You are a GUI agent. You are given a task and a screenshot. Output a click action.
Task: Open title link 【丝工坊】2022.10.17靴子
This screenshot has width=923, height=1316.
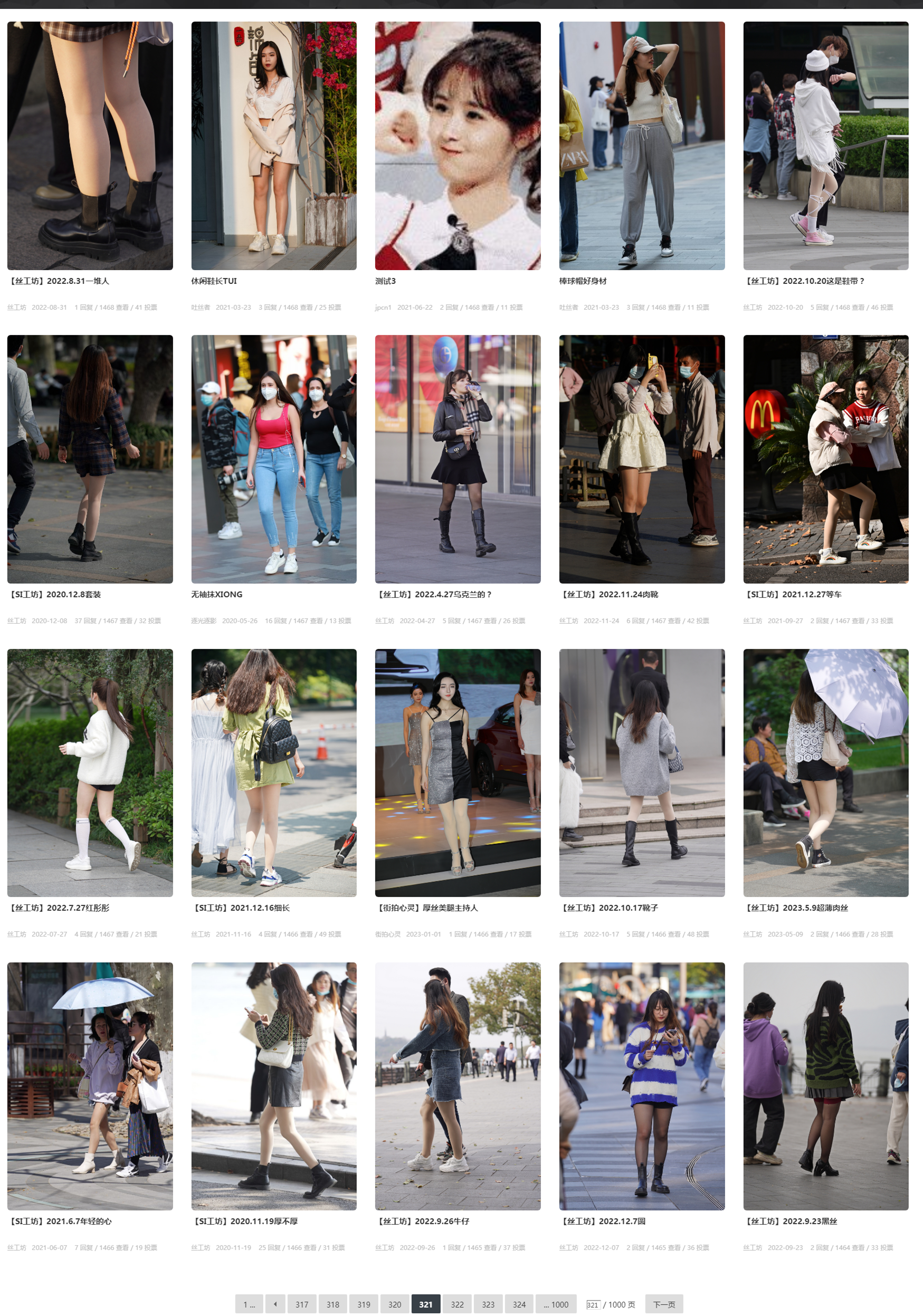click(x=610, y=908)
